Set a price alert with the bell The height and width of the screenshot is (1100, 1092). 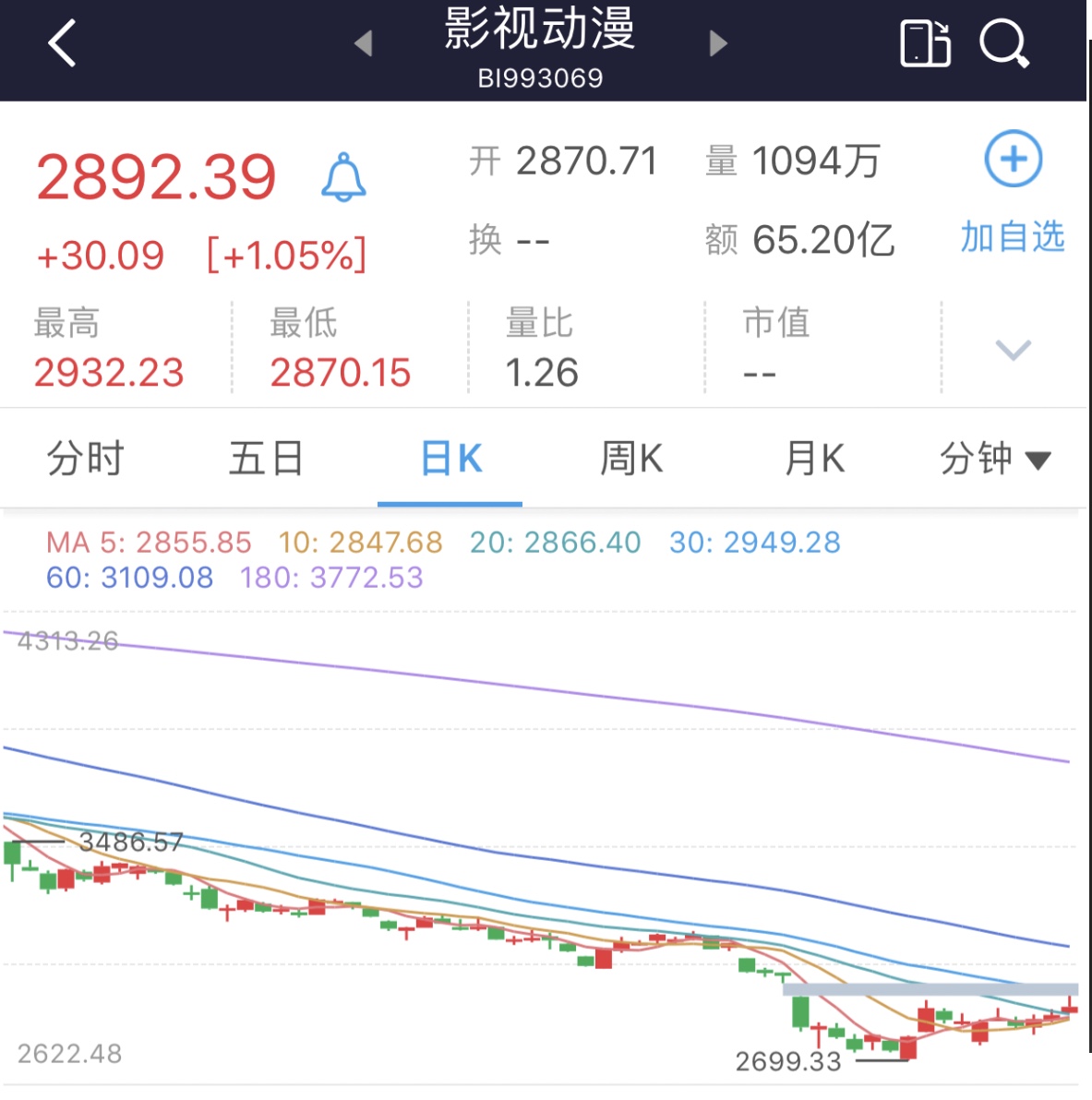[x=343, y=177]
